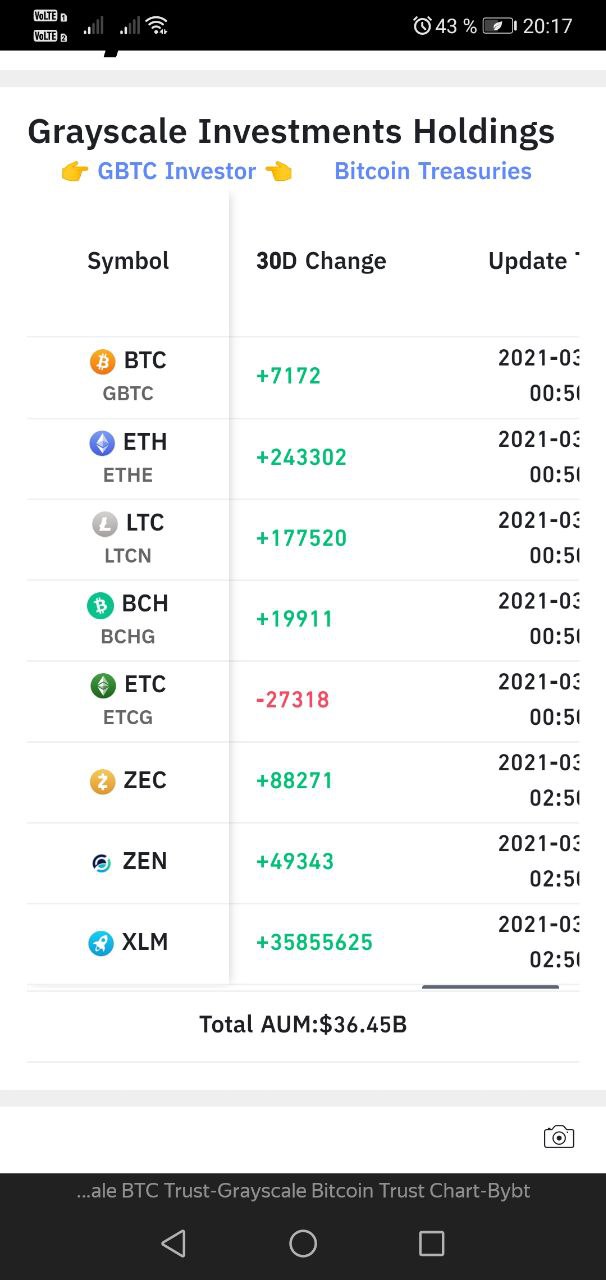Open the XLM holdings row
The image size is (606, 1280).
pos(303,944)
